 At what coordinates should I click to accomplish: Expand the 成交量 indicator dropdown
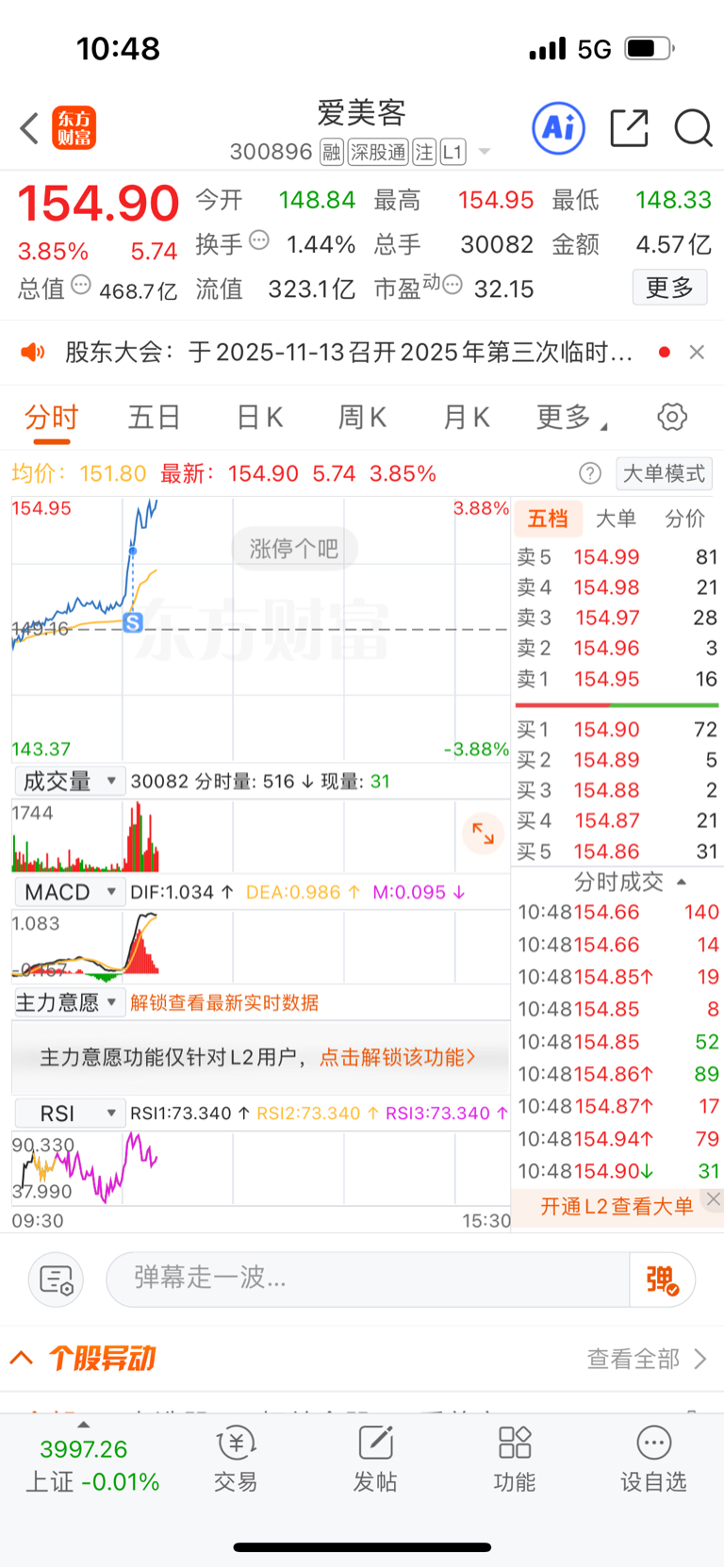(69, 782)
